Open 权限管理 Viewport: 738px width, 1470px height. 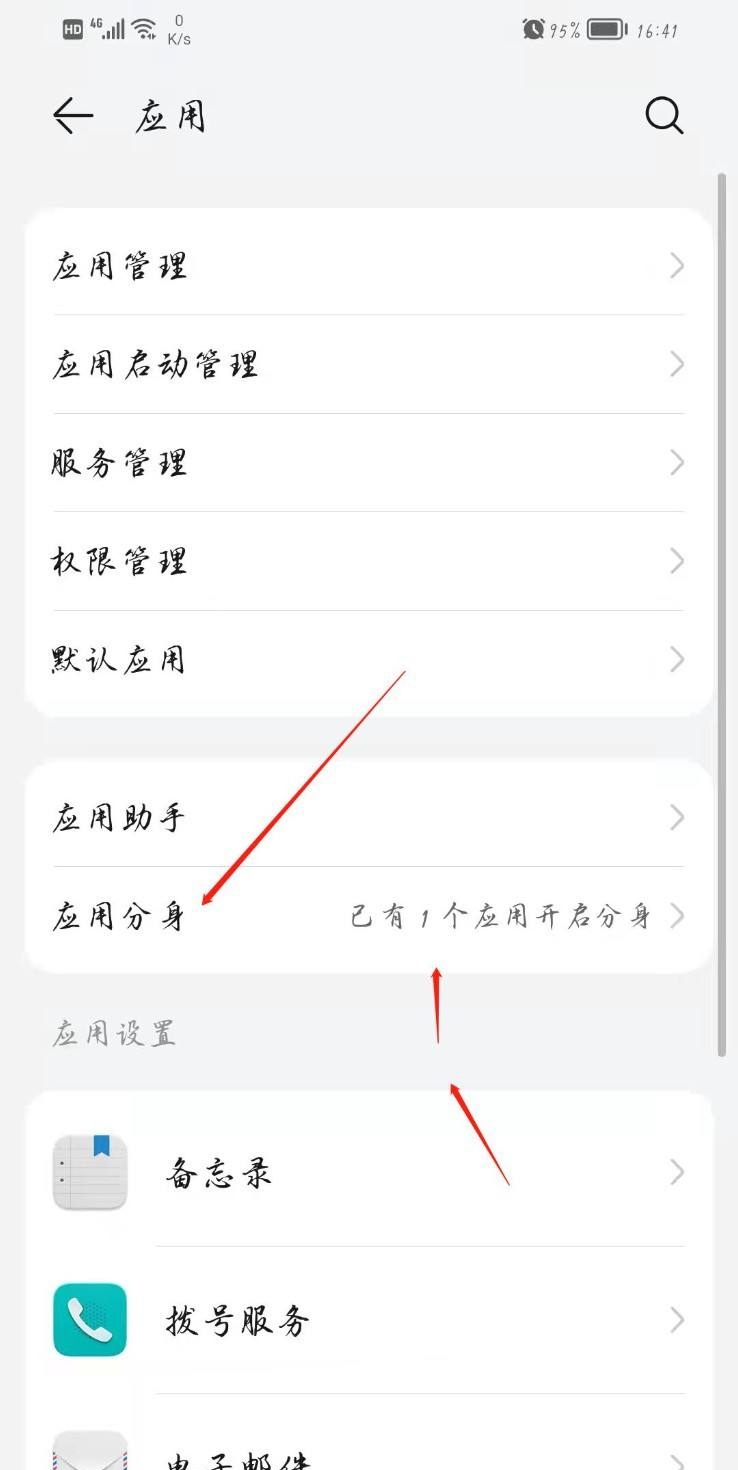click(x=368, y=561)
